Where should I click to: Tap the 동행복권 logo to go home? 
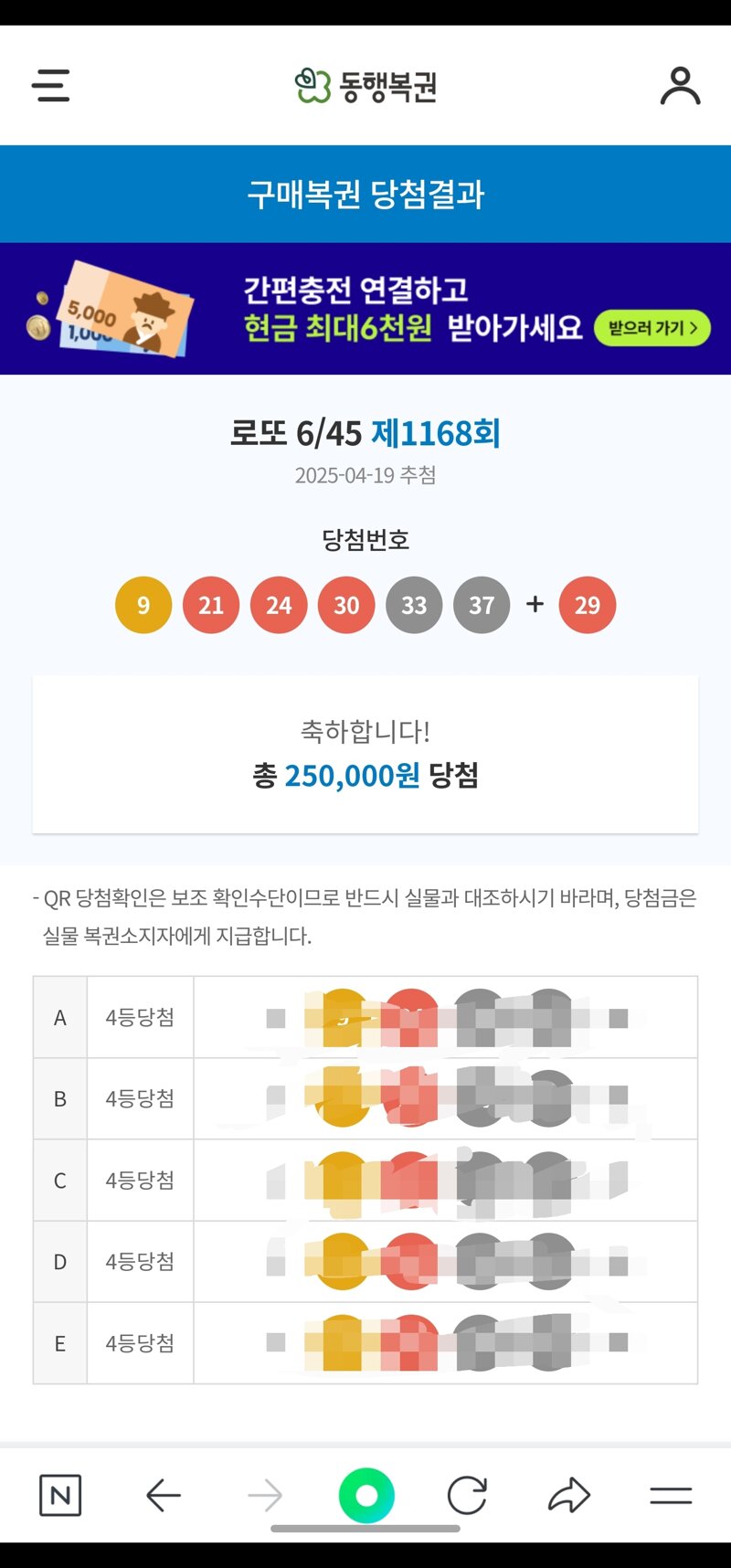[365, 86]
